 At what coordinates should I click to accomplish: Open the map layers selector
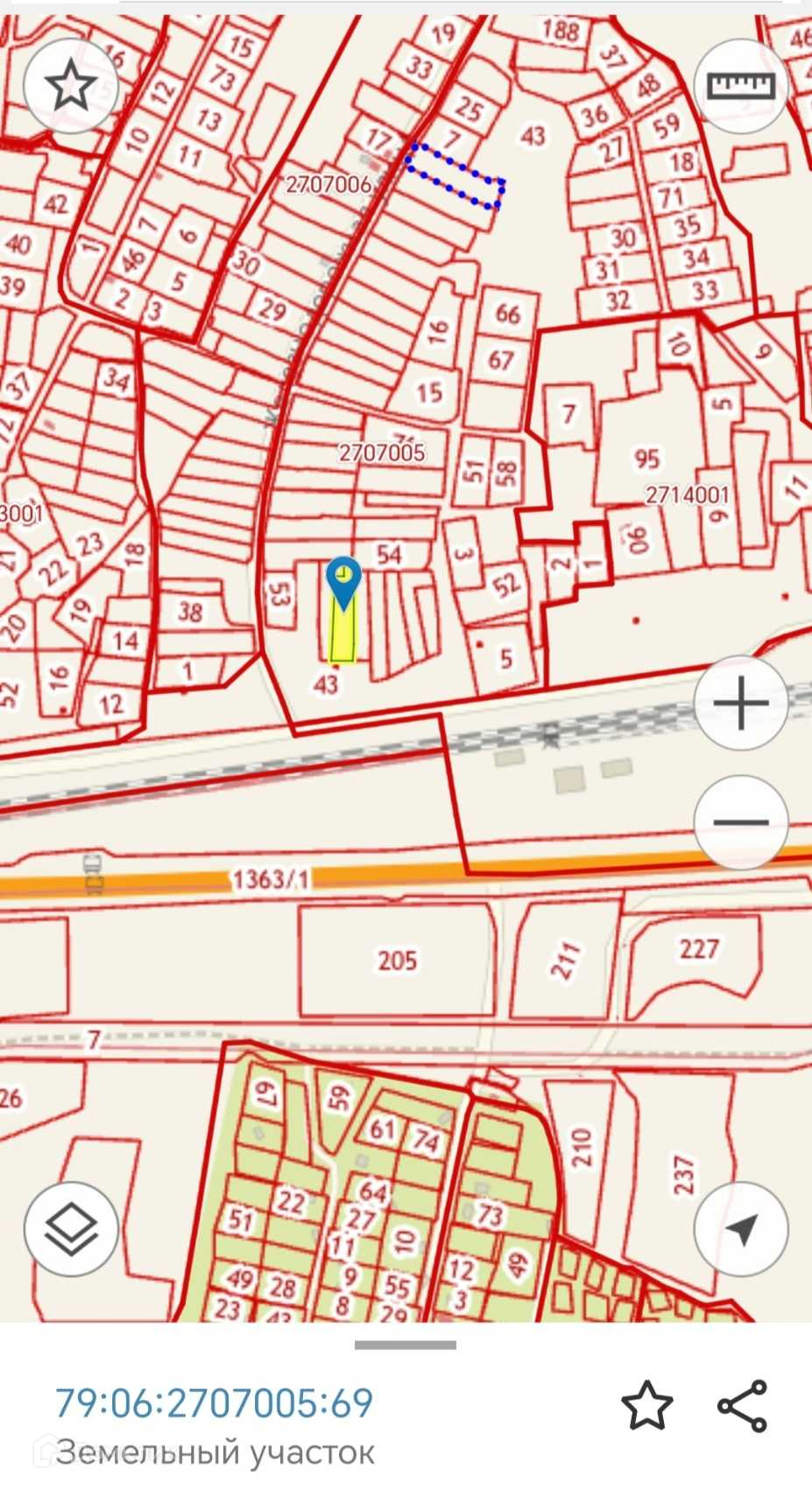pos(70,1228)
